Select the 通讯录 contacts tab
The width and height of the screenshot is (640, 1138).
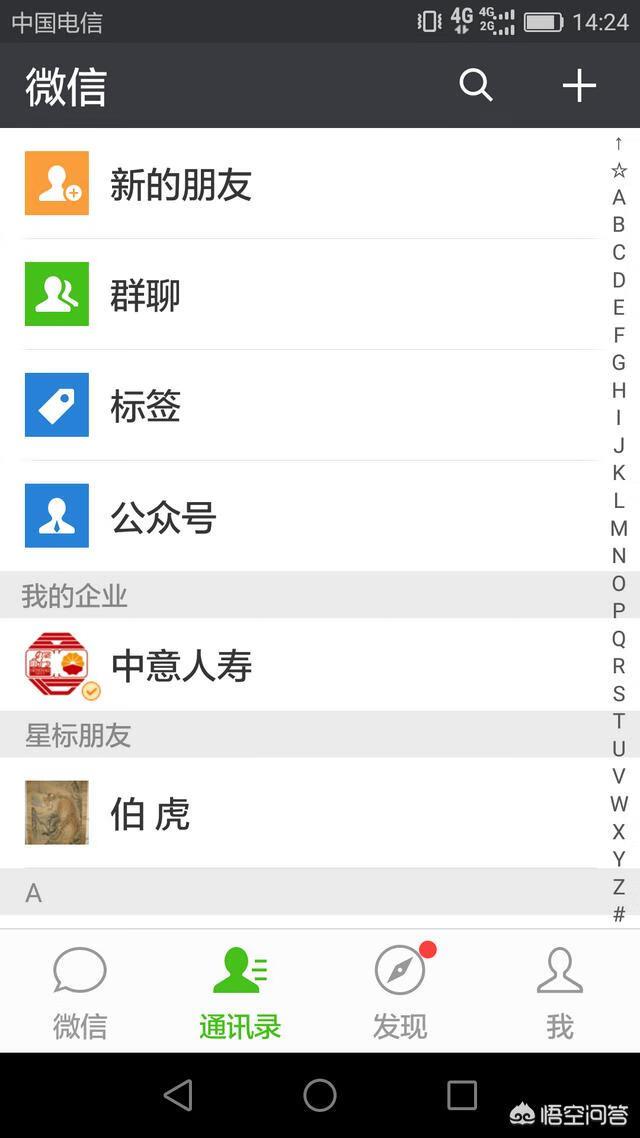[x=240, y=992]
